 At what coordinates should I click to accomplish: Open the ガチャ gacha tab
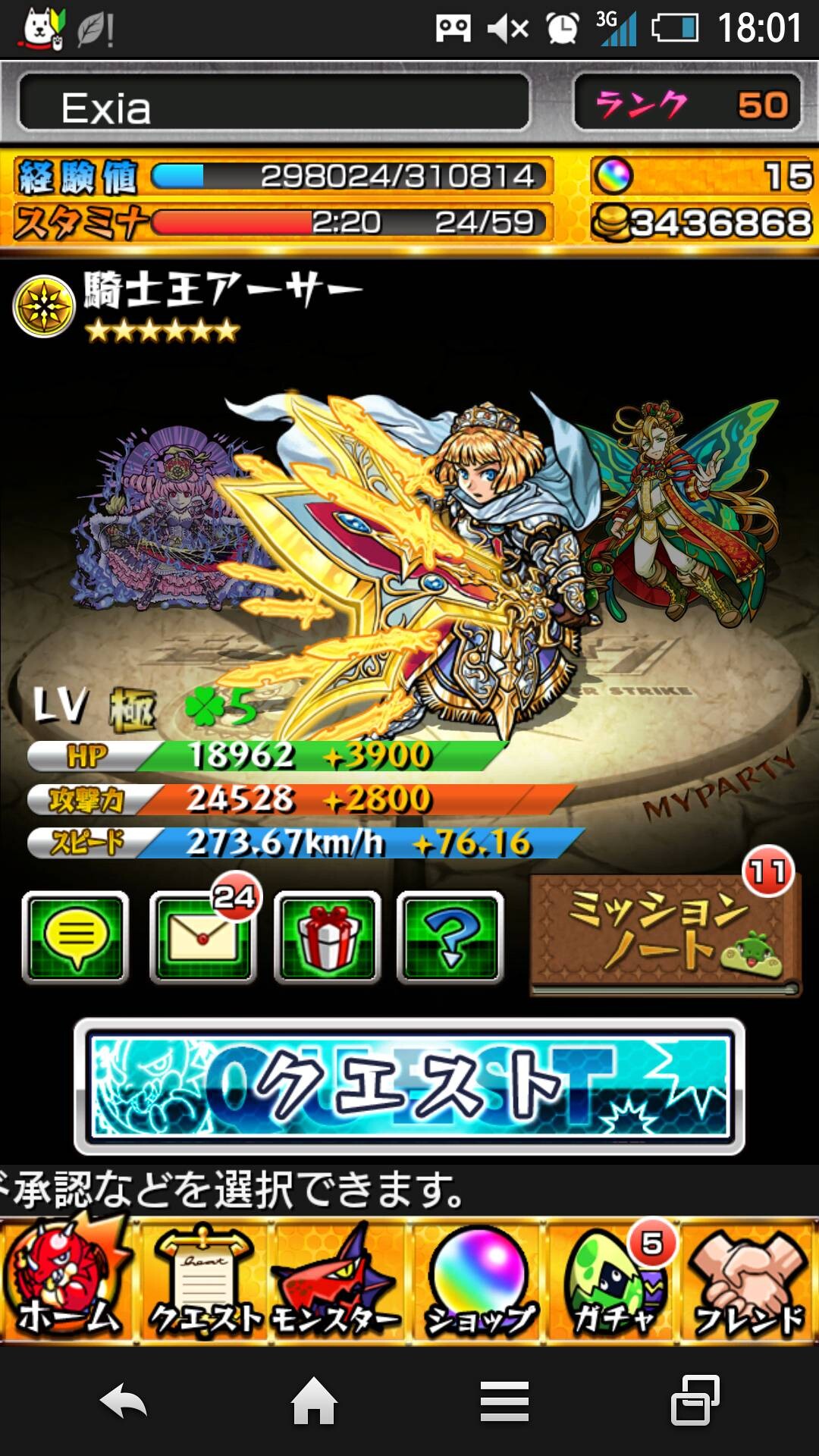coord(613,1281)
